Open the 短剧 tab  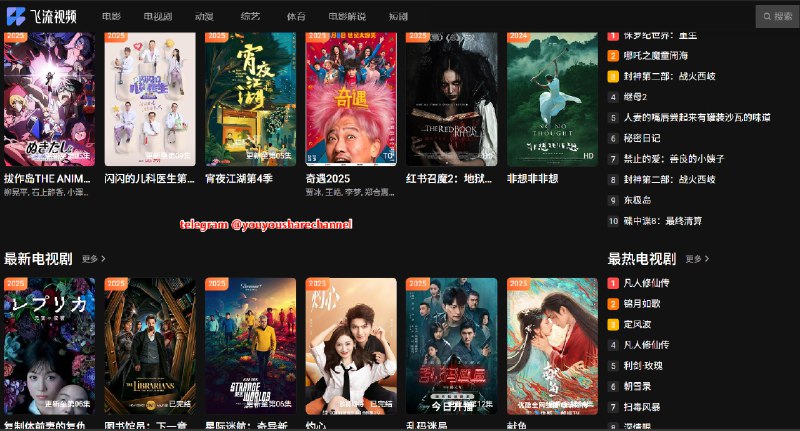[398, 17]
